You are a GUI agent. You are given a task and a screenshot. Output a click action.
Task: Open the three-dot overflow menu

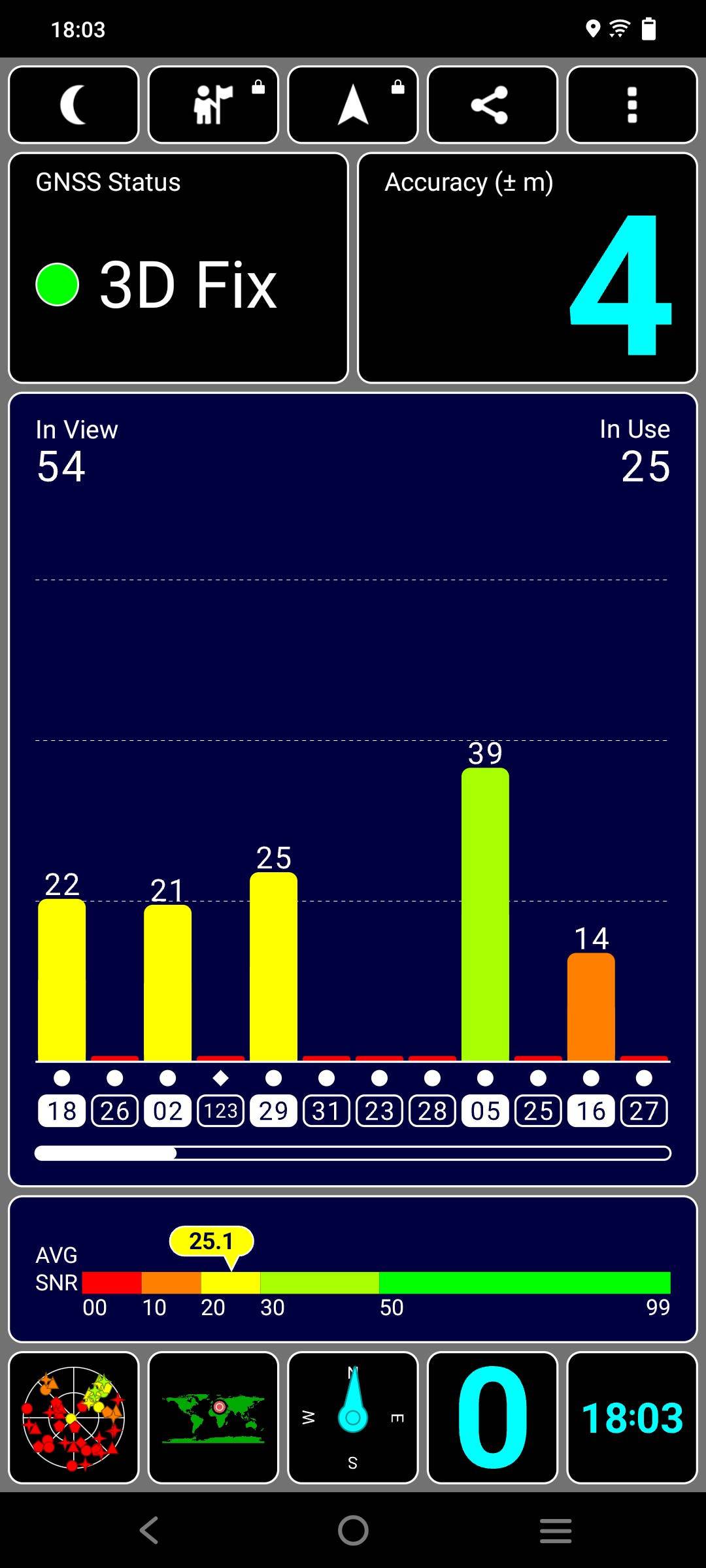632,105
